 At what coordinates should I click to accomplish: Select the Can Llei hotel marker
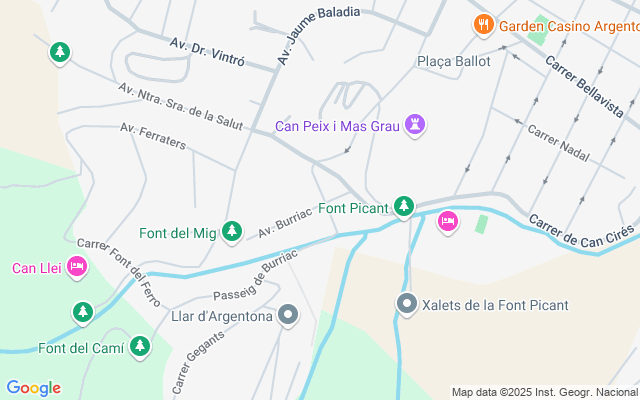point(77,266)
